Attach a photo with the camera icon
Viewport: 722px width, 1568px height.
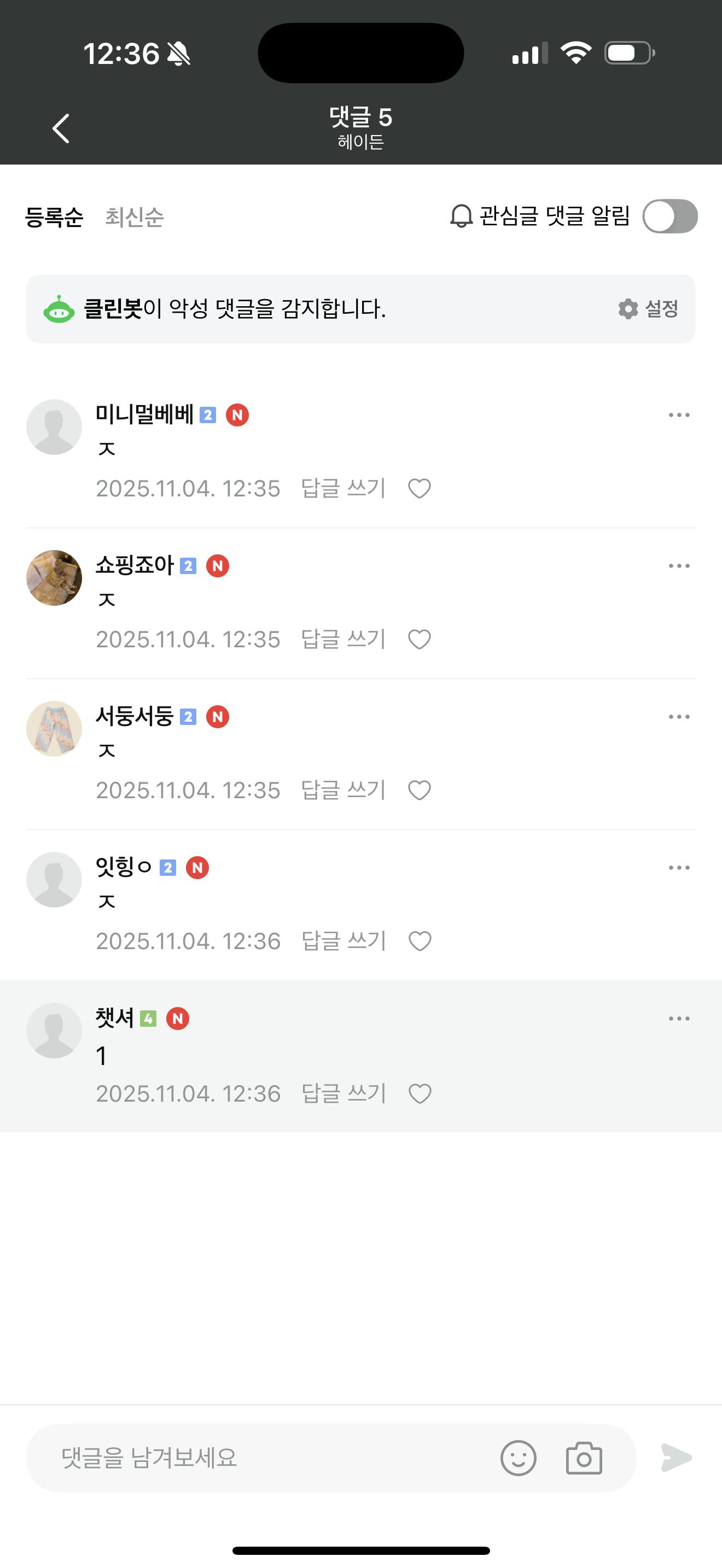[x=584, y=1458]
